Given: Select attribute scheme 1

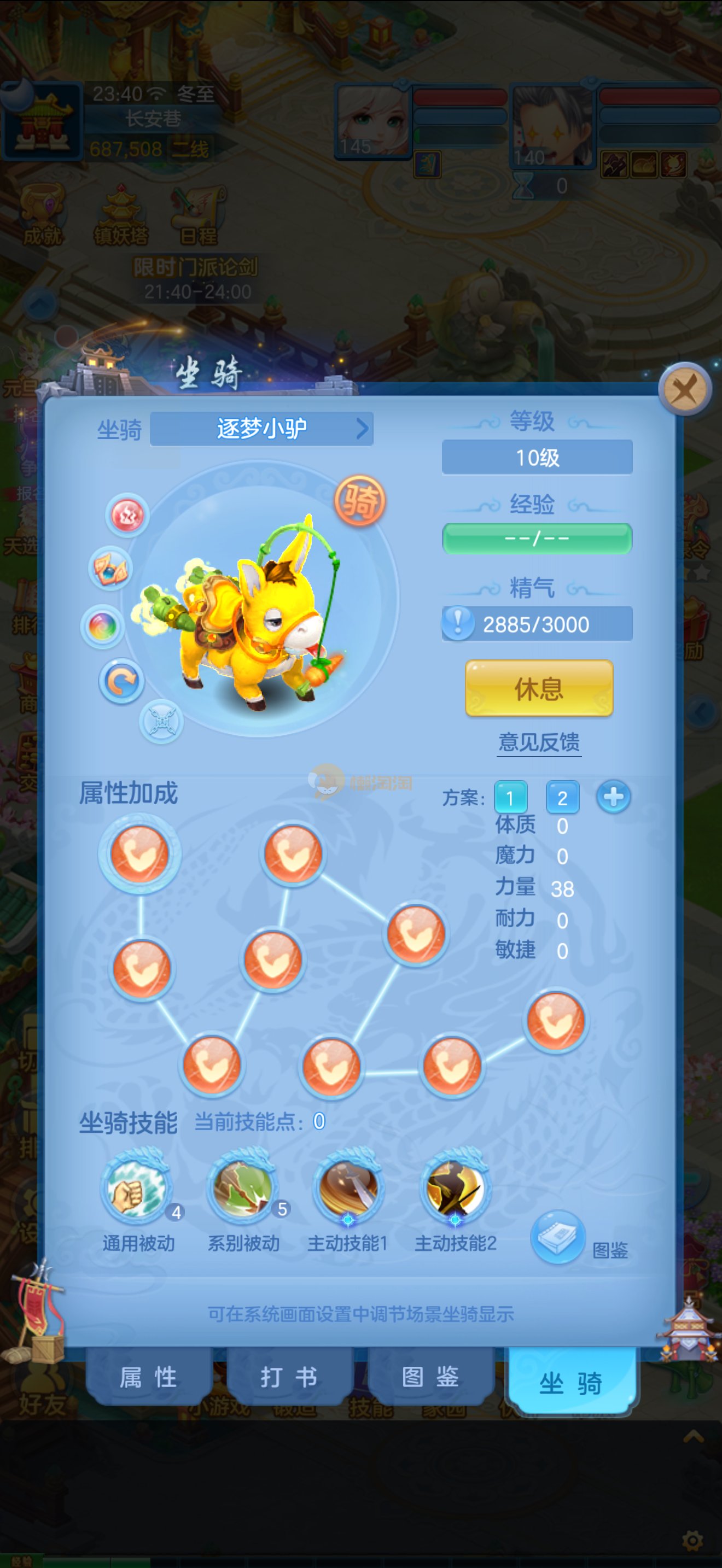Looking at the screenshot, I should coord(510,797).
